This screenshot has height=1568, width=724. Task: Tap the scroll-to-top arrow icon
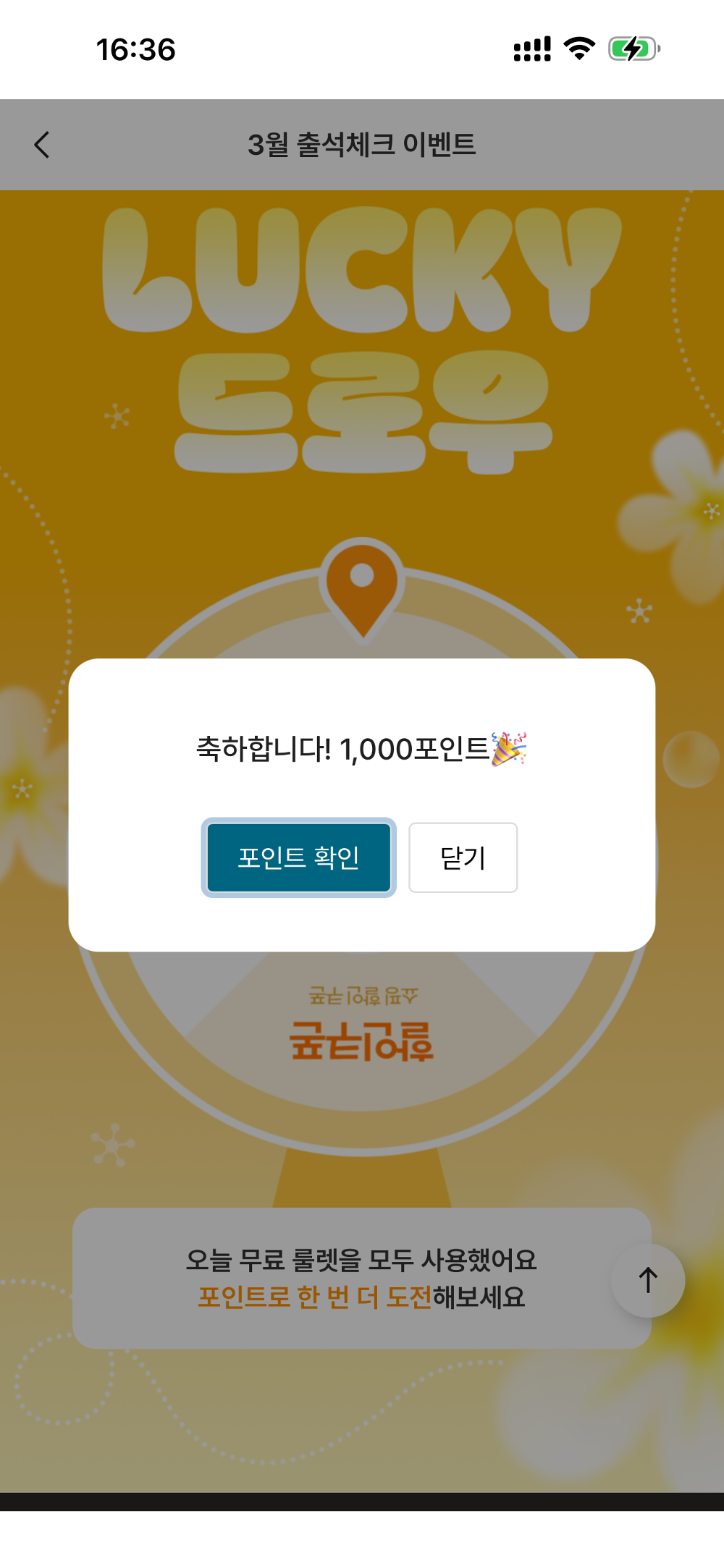pyautogui.click(x=647, y=1279)
